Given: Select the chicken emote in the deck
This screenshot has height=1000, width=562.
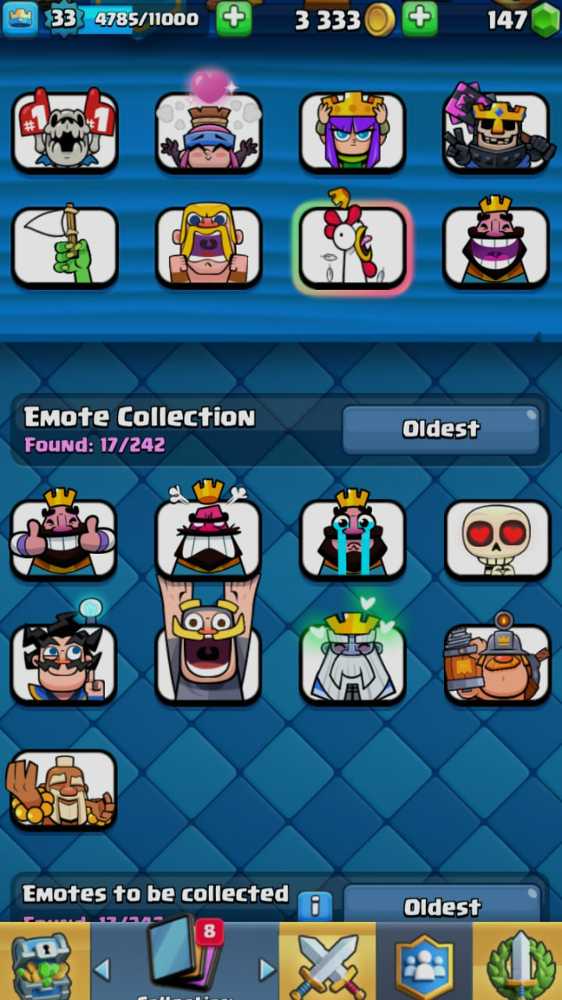Looking at the screenshot, I should click(x=352, y=246).
